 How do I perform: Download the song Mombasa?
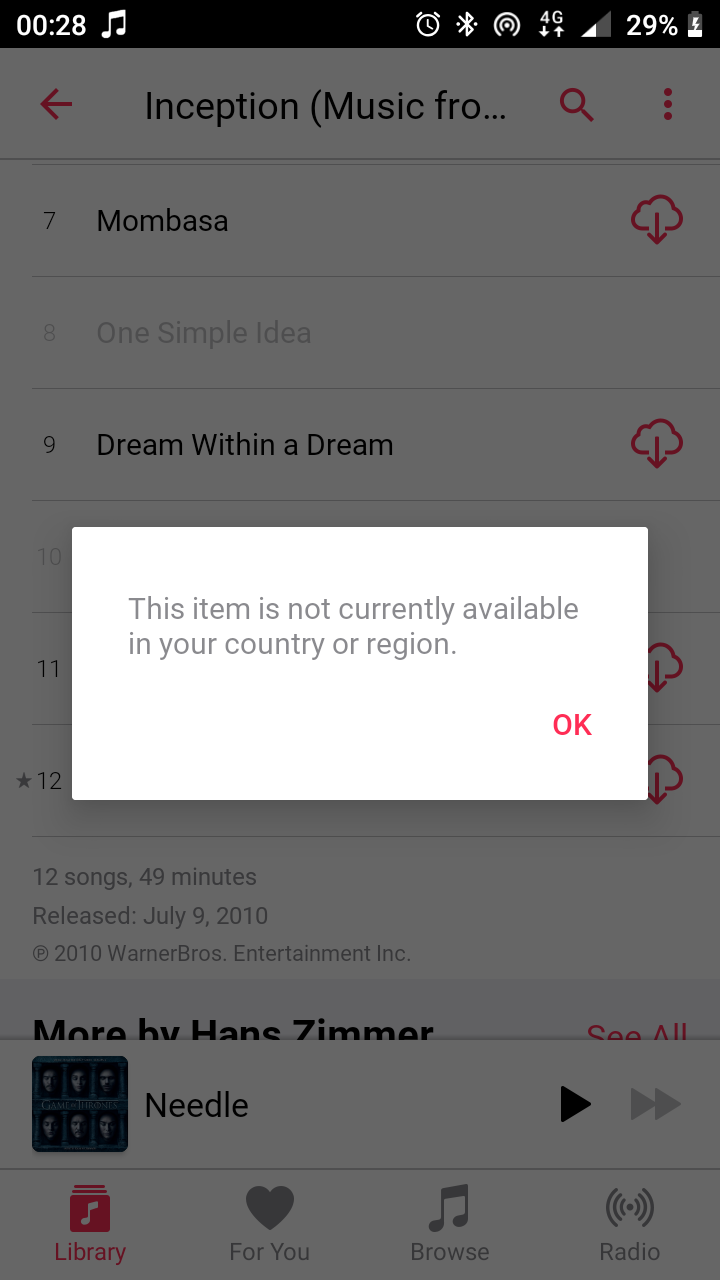(656, 220)
